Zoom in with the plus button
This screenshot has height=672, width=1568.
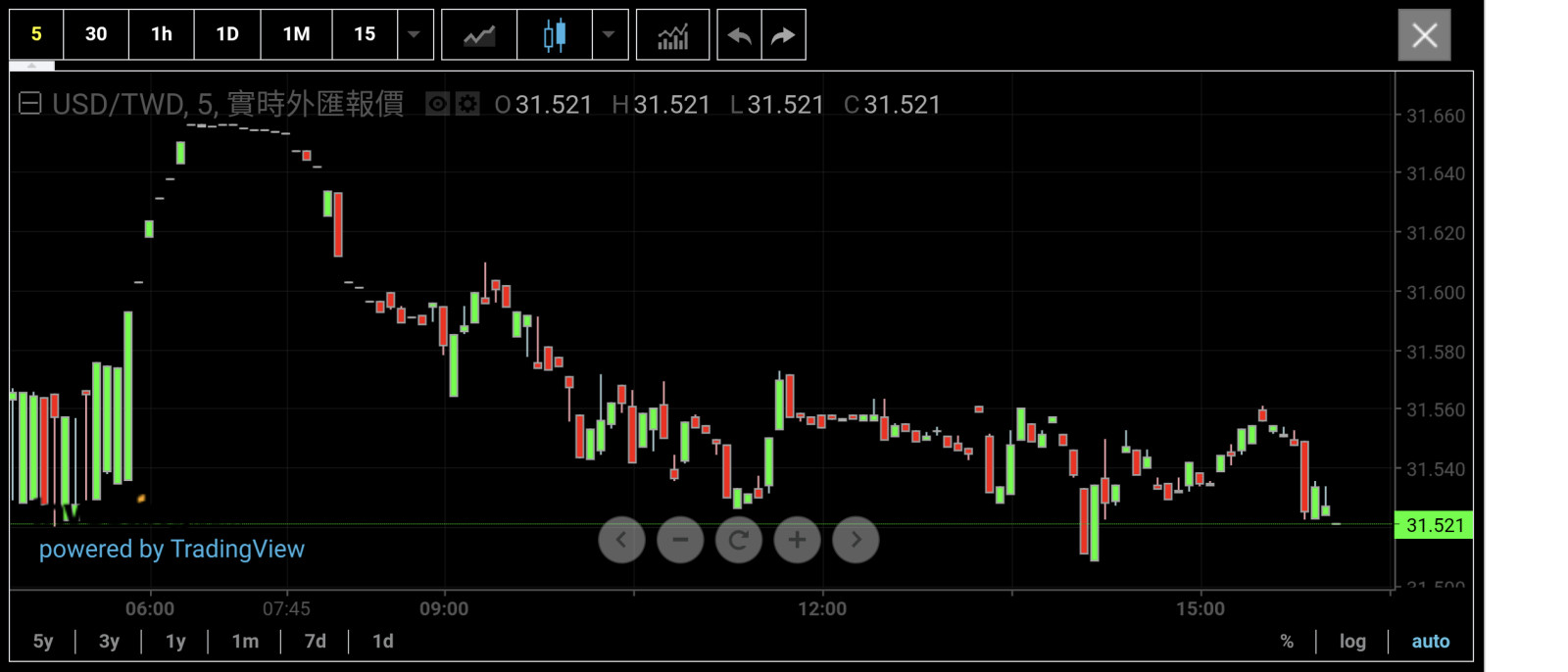(x=798, y=540)
